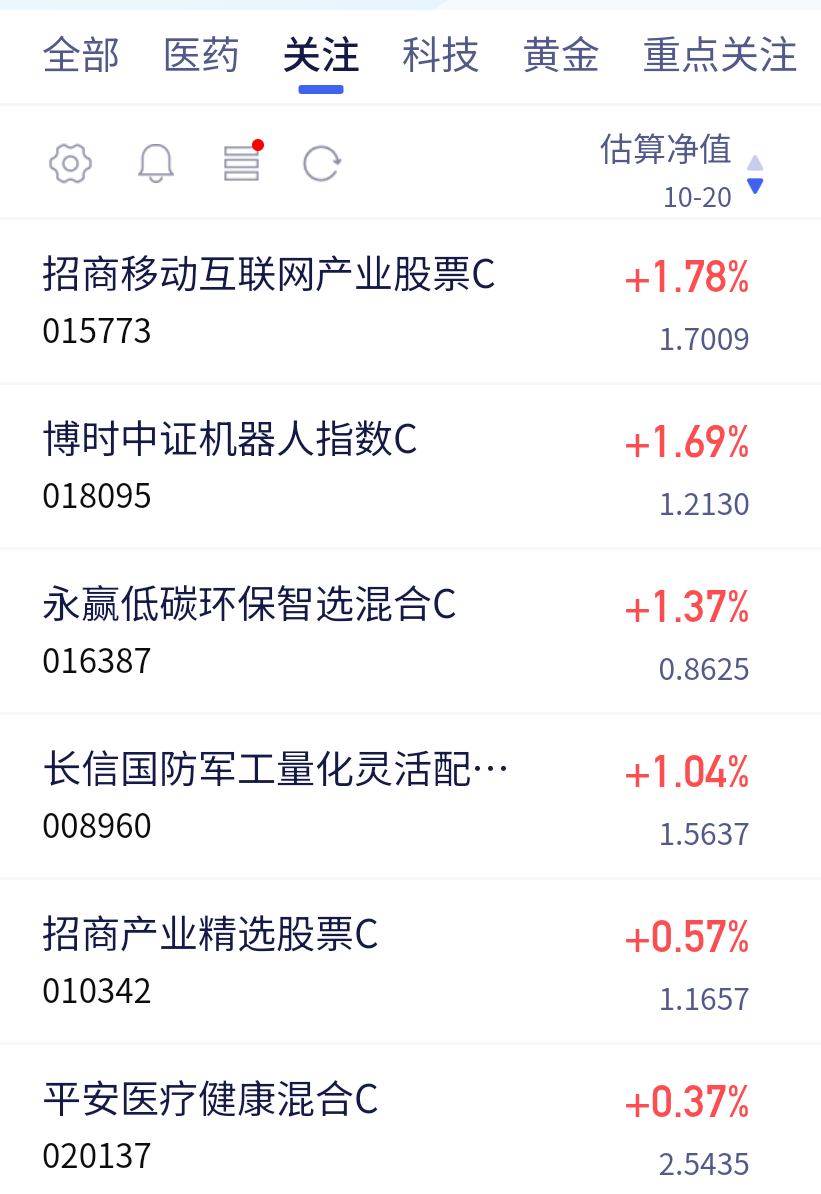The image size is (821, 1194).
Task: Select the 科技 tab
Action: click(441, 55)
